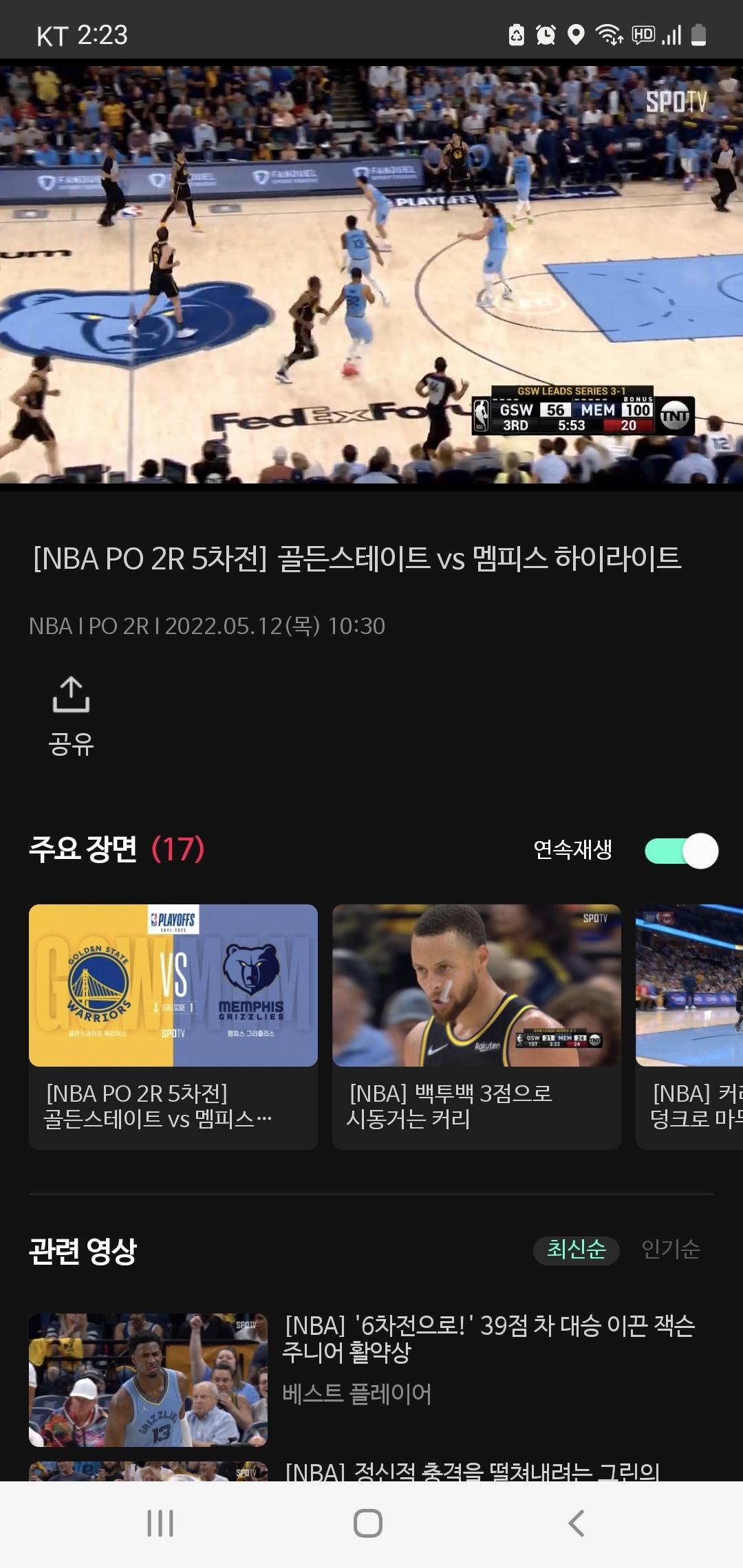The height and width of the screenshot is (1568, 743).
Task: Open the partially visible 덩크로 clip card
Action: pyautogui.click(x=689, y=1026)
